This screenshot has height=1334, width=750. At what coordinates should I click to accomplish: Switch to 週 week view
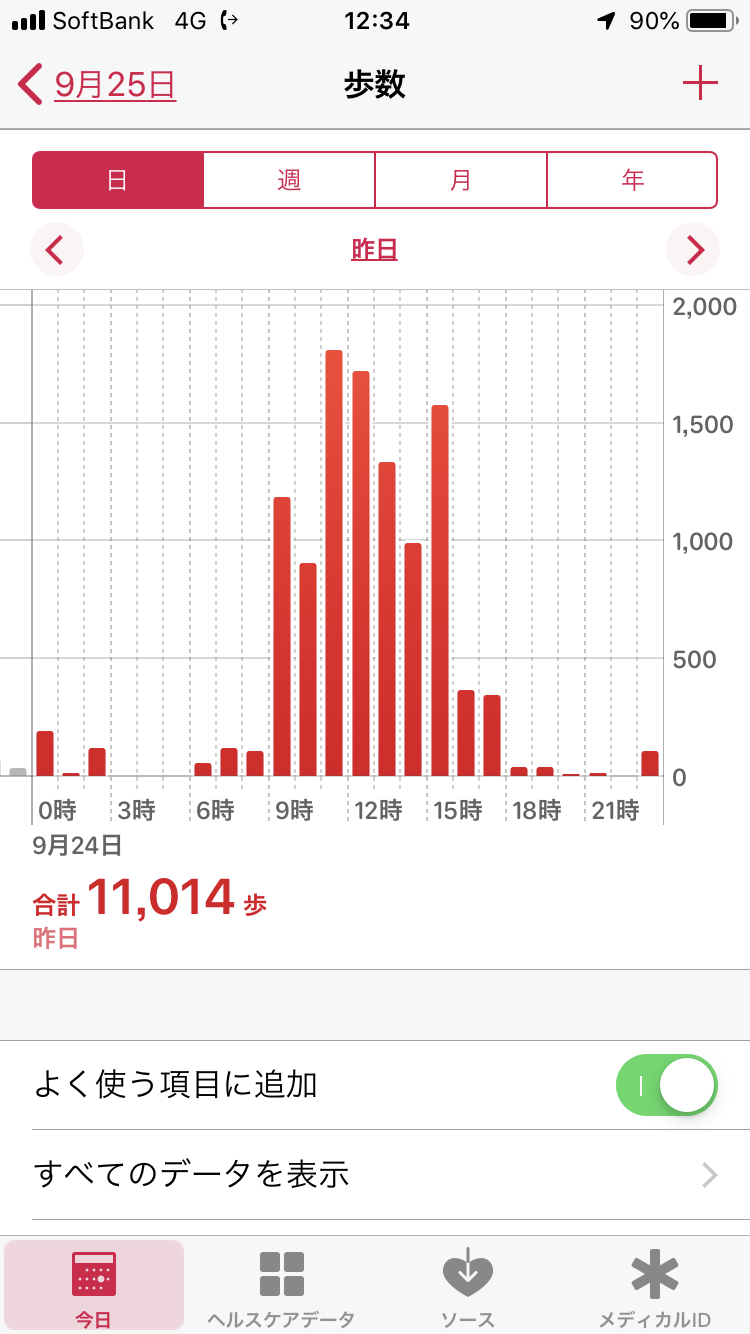tap(289, 180)
